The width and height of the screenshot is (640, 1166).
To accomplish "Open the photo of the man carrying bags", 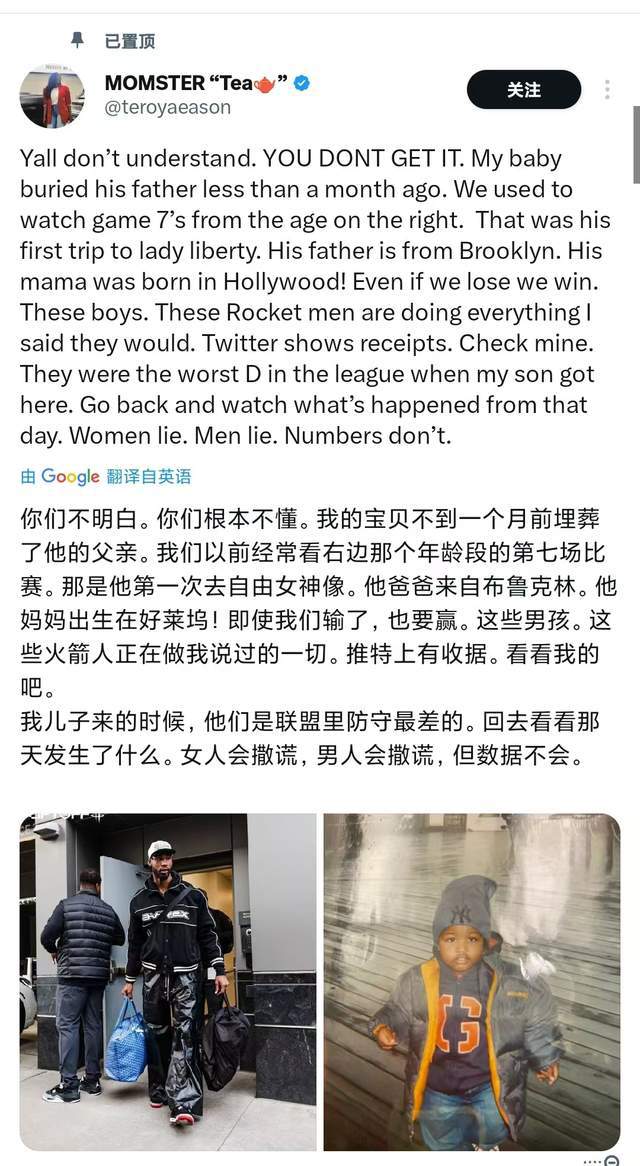I will point(168,980).
